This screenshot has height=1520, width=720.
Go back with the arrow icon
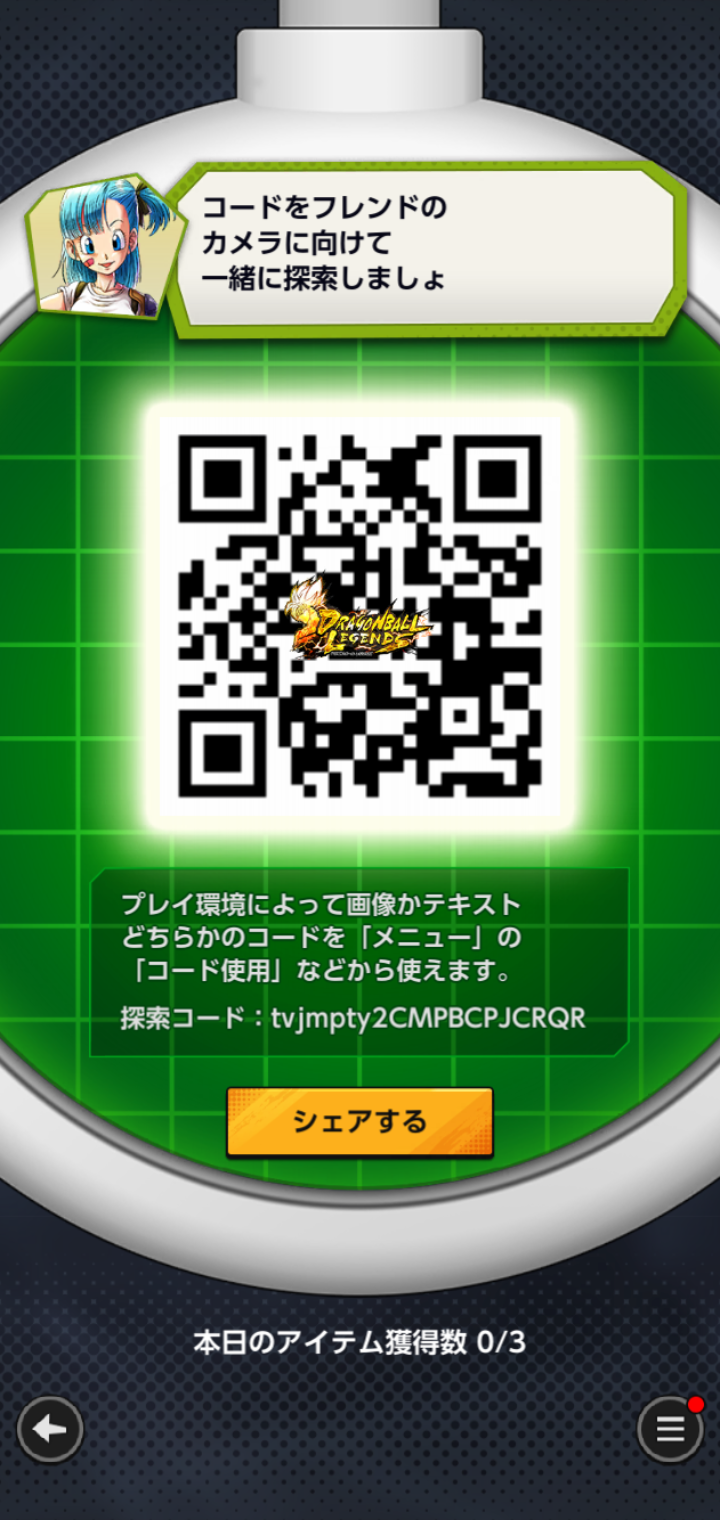coord(50,1429)
